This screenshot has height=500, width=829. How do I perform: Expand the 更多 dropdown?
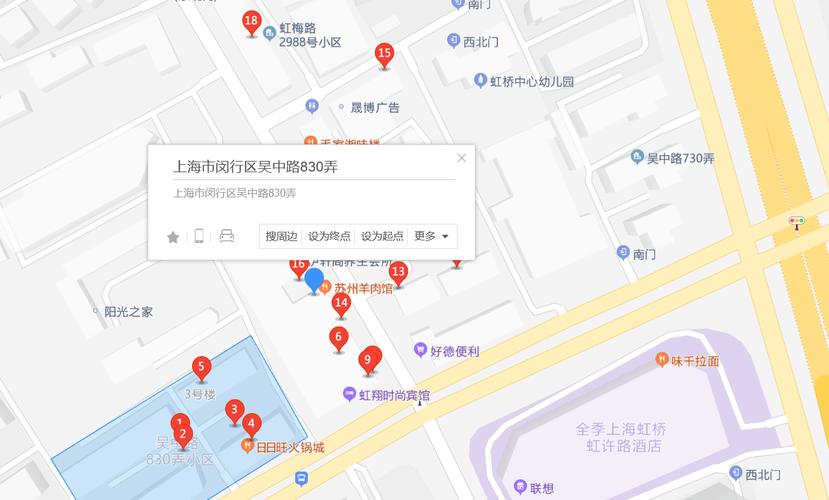click(x=432, y=236)
